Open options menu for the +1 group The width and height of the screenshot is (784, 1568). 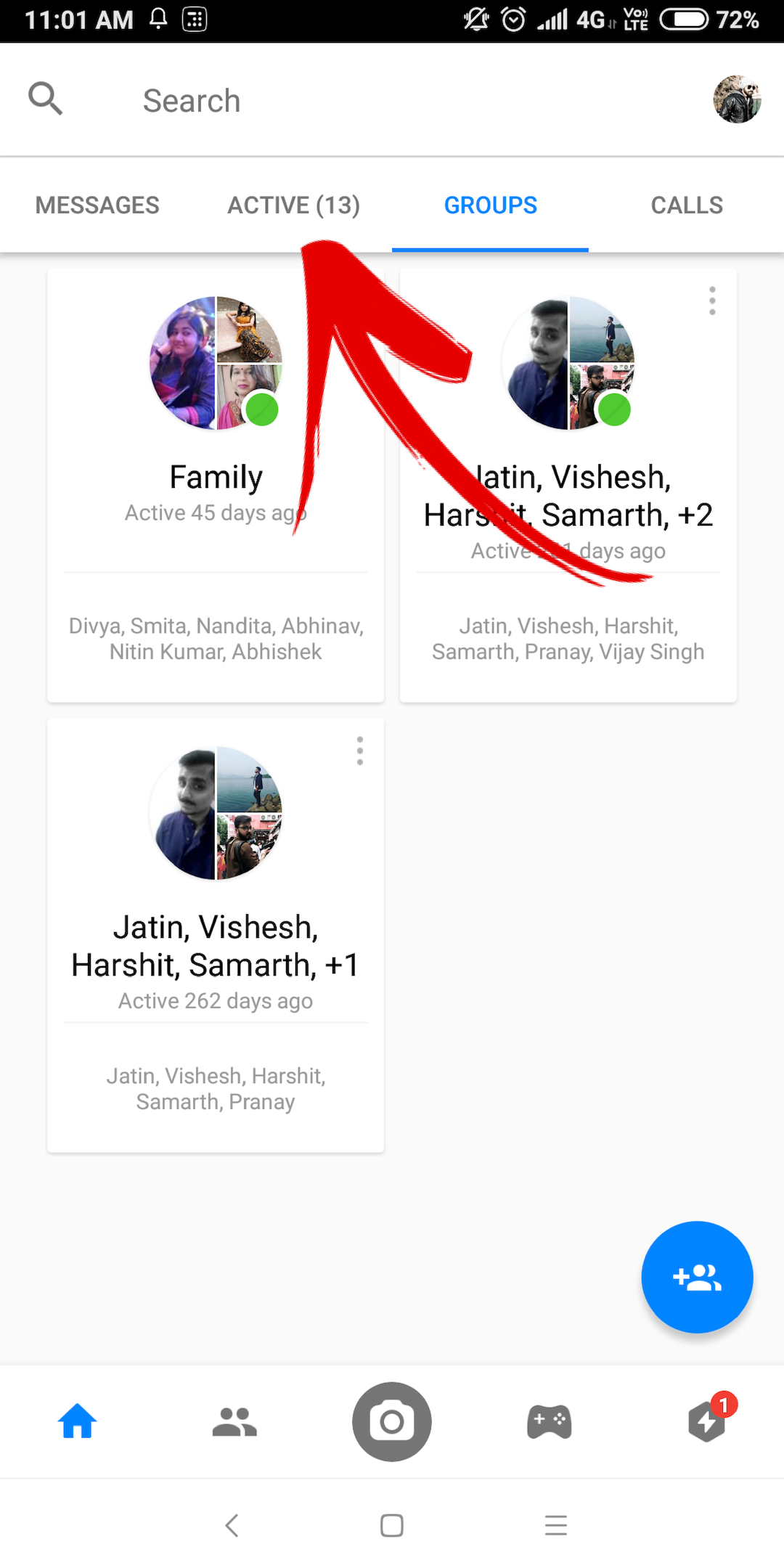[x=359, y=751]
